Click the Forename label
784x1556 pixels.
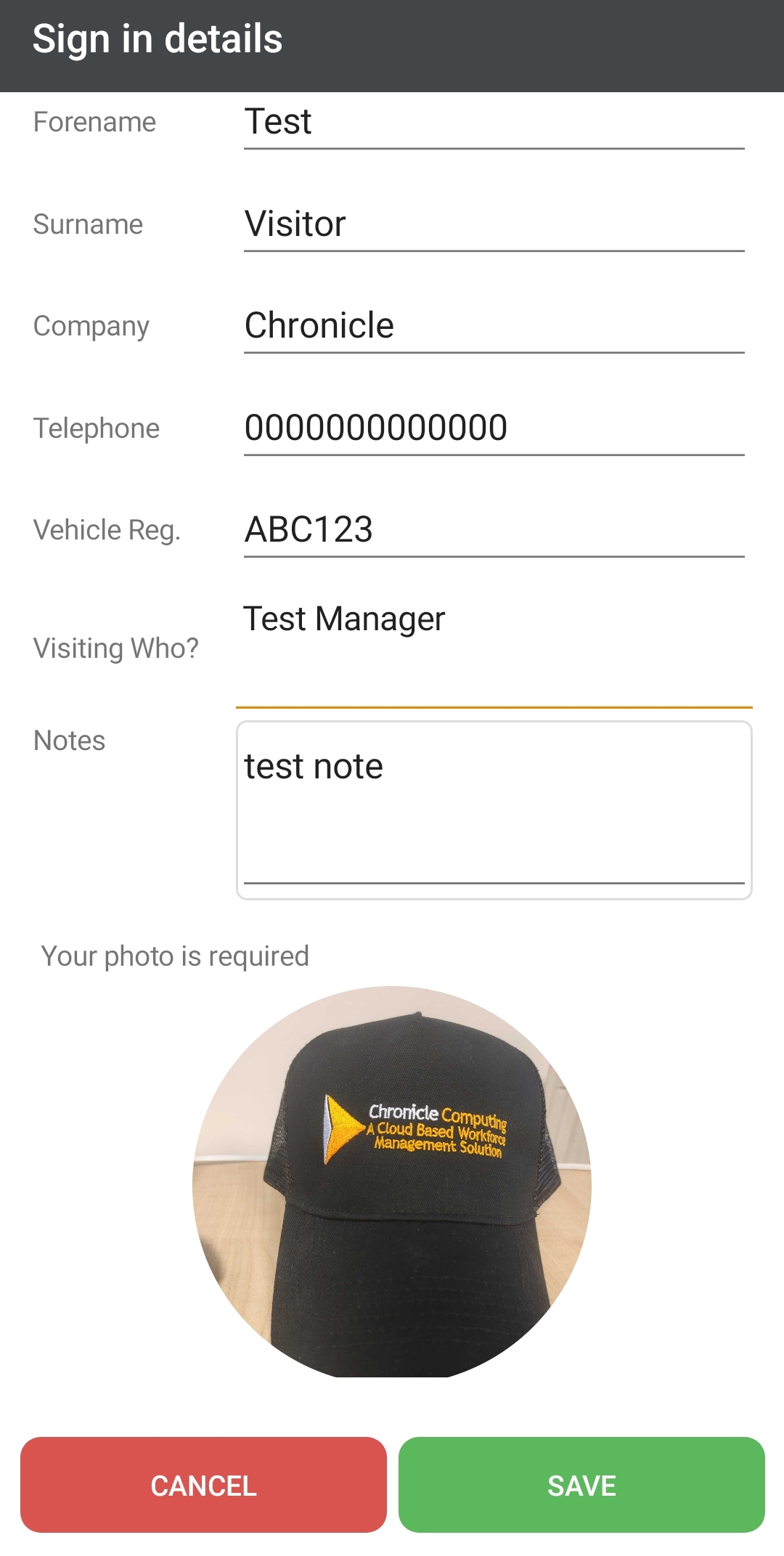point(95,123)
